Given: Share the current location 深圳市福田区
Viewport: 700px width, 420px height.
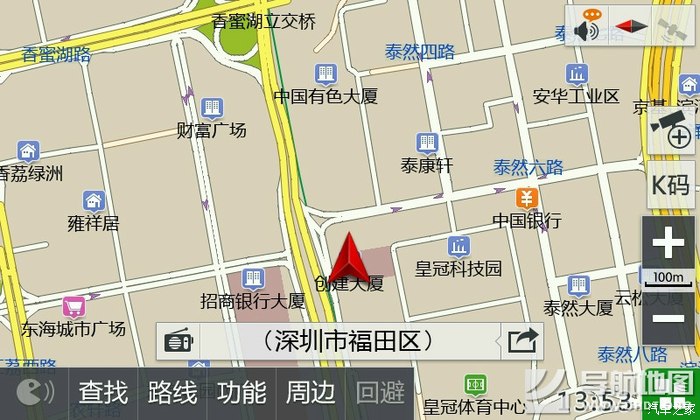Looking at the screenshot, I should click(521, 341).
